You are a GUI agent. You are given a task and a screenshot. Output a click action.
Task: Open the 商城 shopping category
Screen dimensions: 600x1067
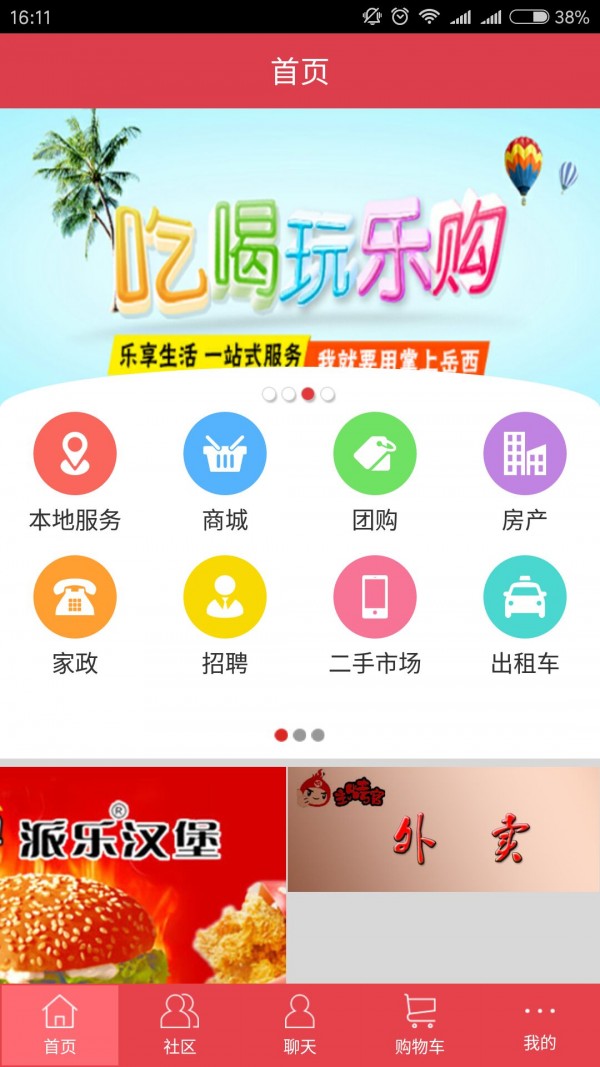point(225,455)
